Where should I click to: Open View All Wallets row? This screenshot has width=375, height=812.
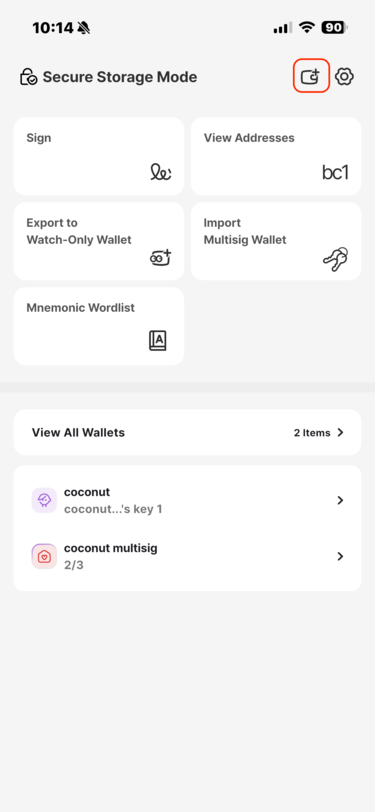[x=188, y=432]
